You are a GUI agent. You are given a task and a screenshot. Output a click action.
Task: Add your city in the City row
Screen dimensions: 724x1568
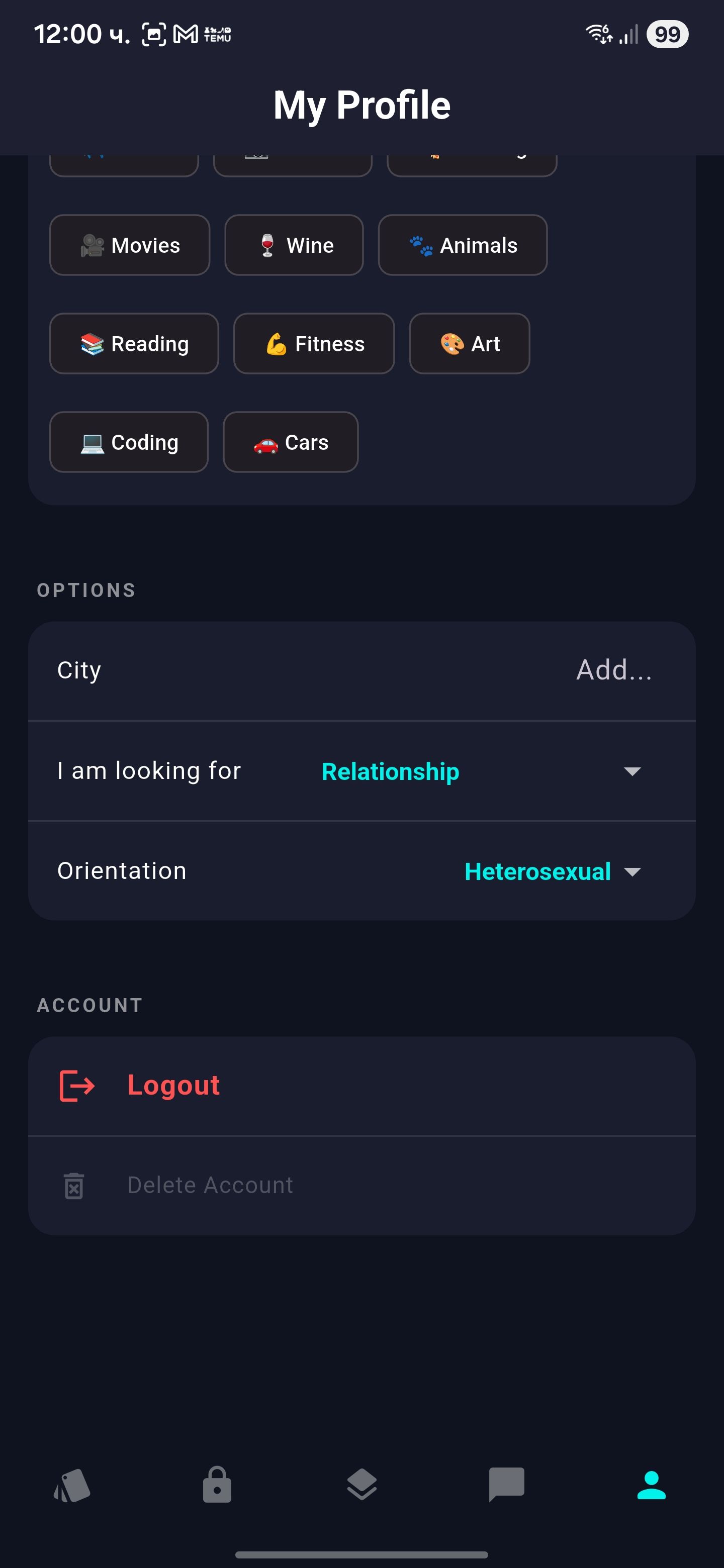(x=613, y=670)
